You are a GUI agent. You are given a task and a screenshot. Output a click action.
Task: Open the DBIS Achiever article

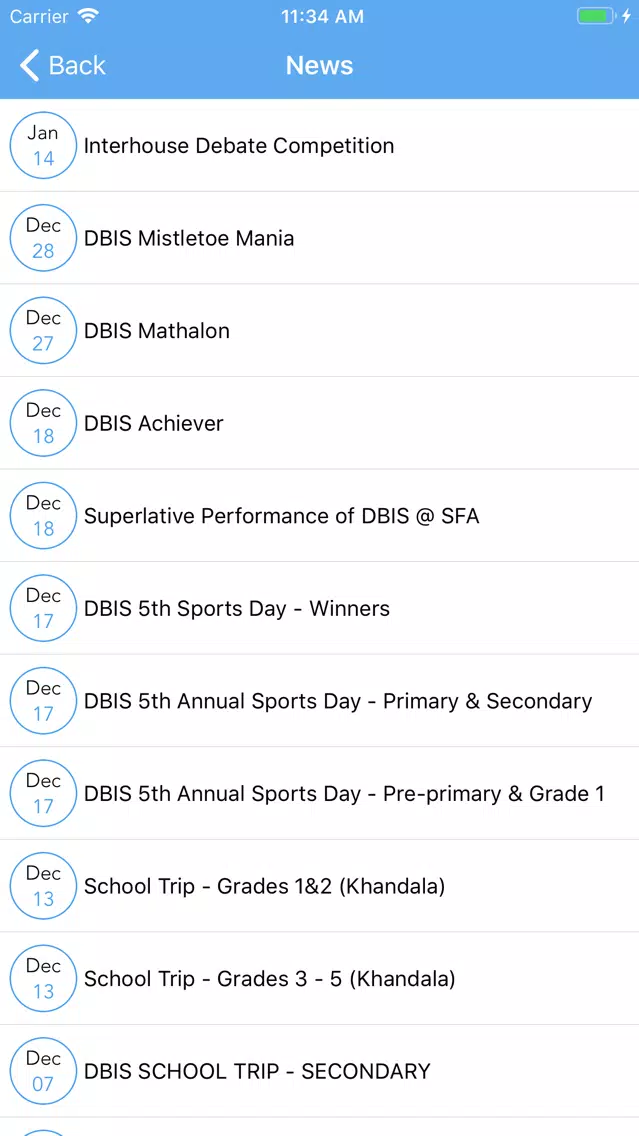pos(320,424)
